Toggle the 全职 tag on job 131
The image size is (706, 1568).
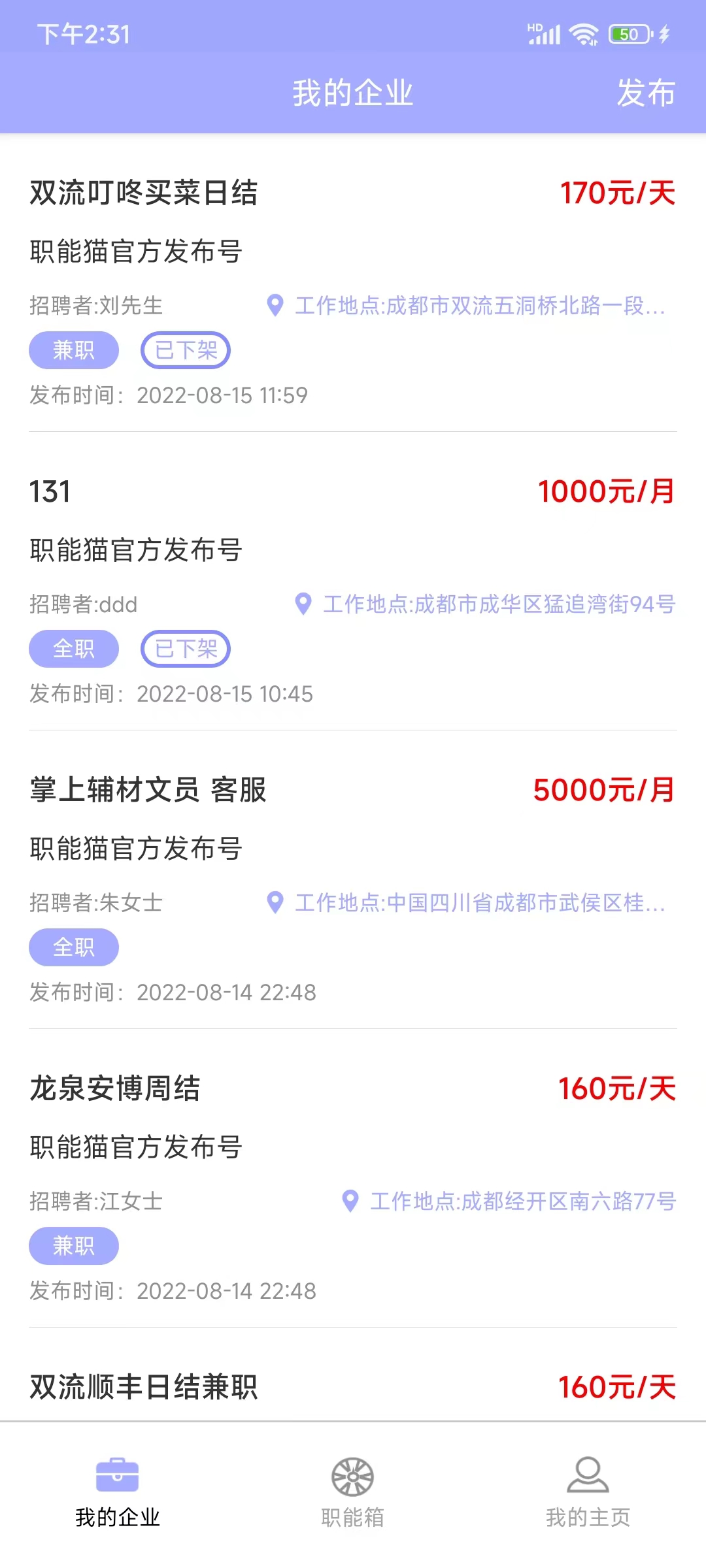pyautogui.click(x=73, y=649)
